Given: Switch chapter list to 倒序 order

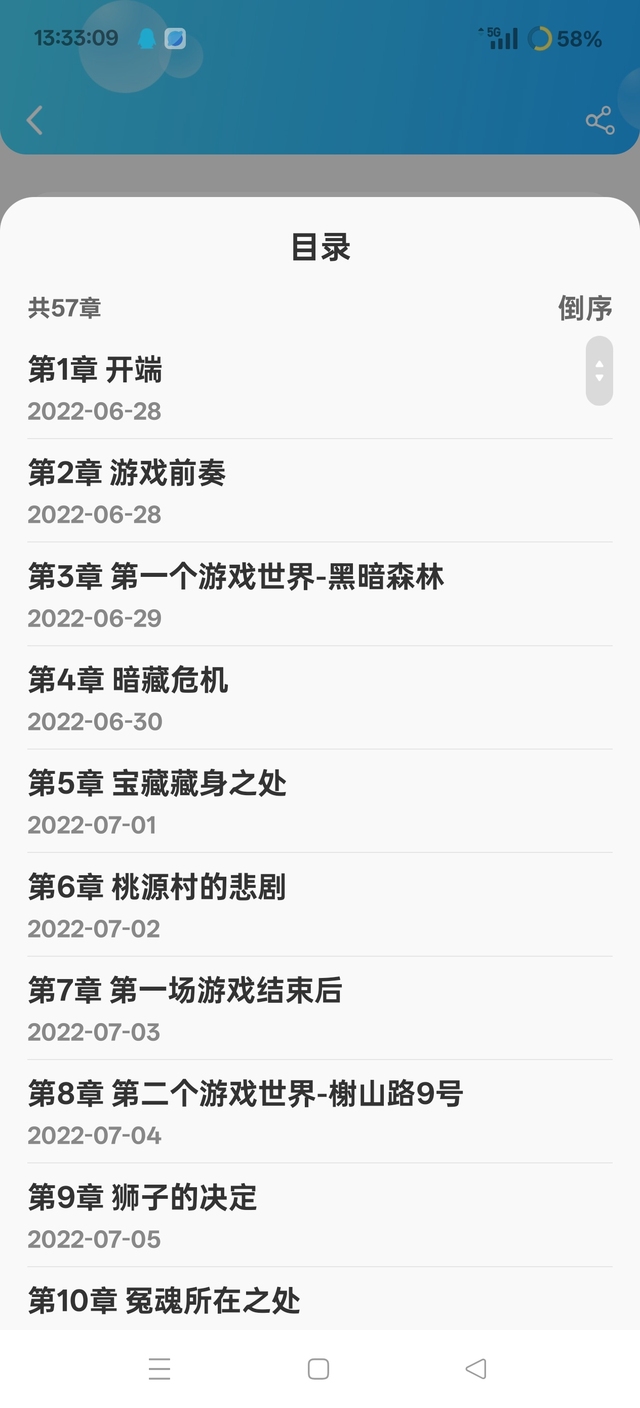Looking at the screenshot, I should click(x=585, y=308).
